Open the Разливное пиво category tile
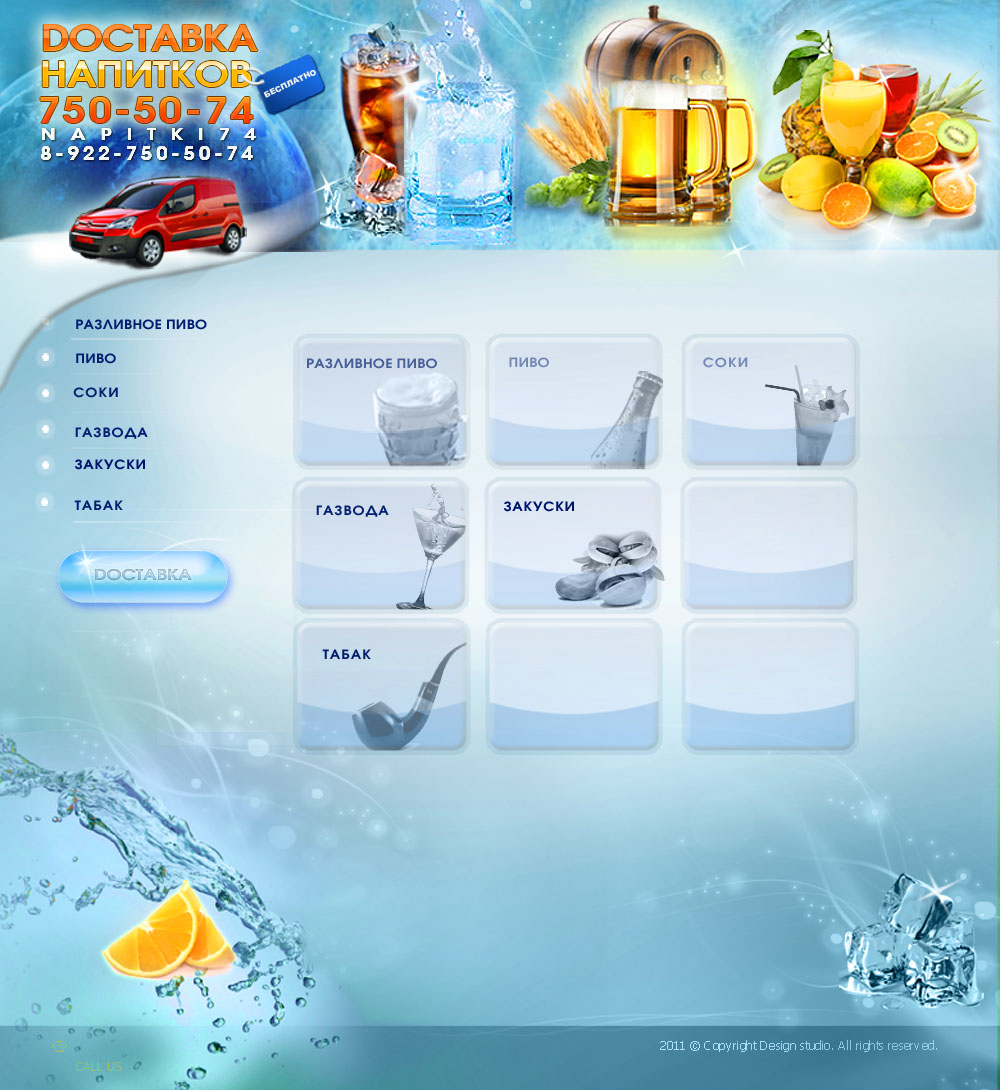The height and width of the screenshot is (1090, 1000). coord(381,401)
